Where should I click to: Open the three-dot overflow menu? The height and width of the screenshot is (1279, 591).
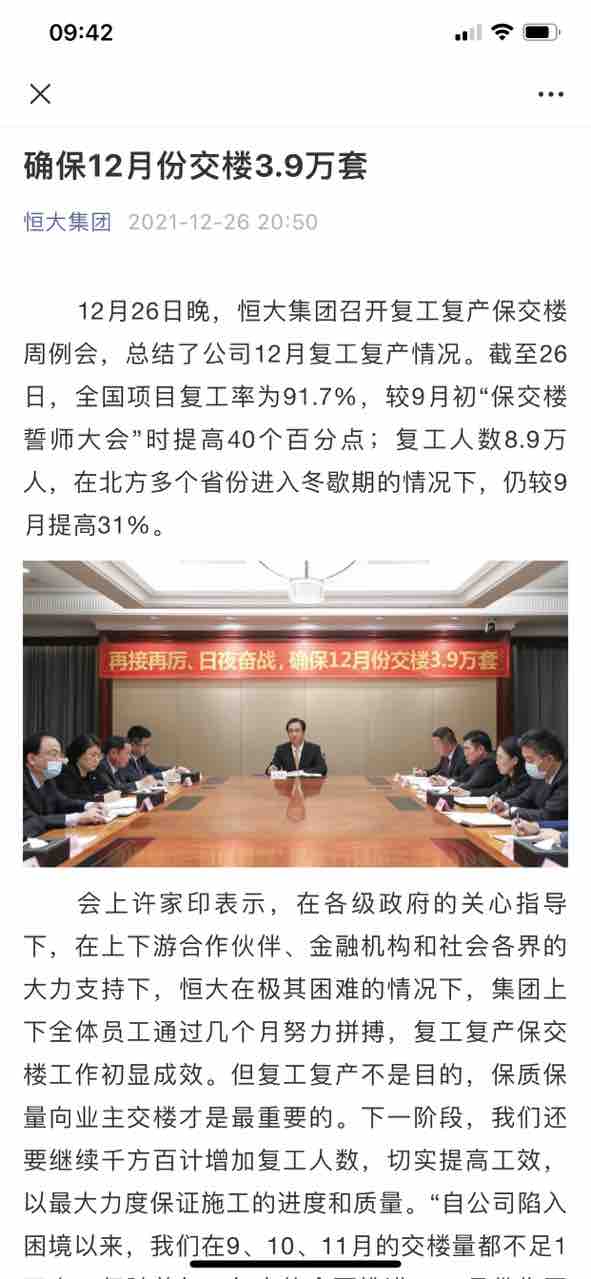tap(551, 94)
